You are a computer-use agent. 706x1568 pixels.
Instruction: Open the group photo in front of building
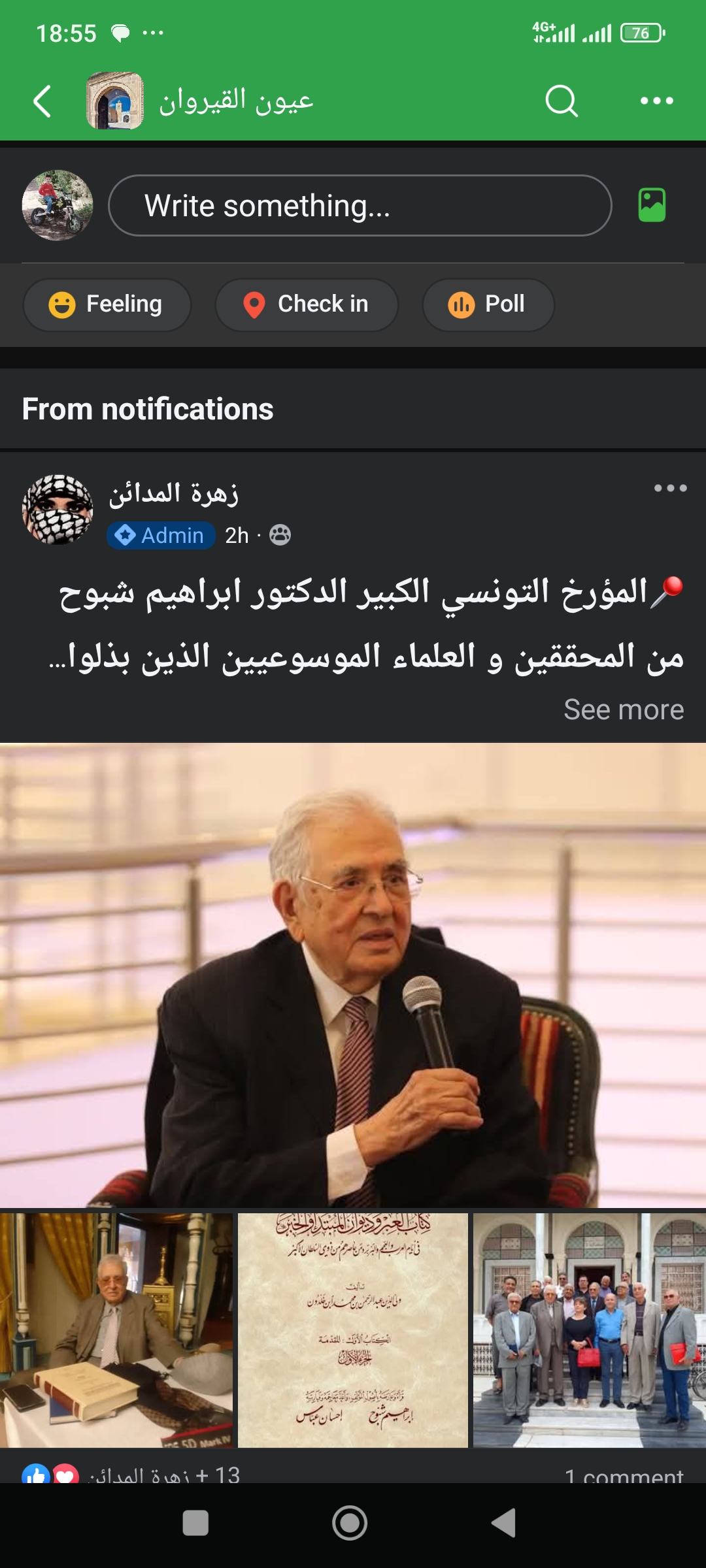point(590,1330)
